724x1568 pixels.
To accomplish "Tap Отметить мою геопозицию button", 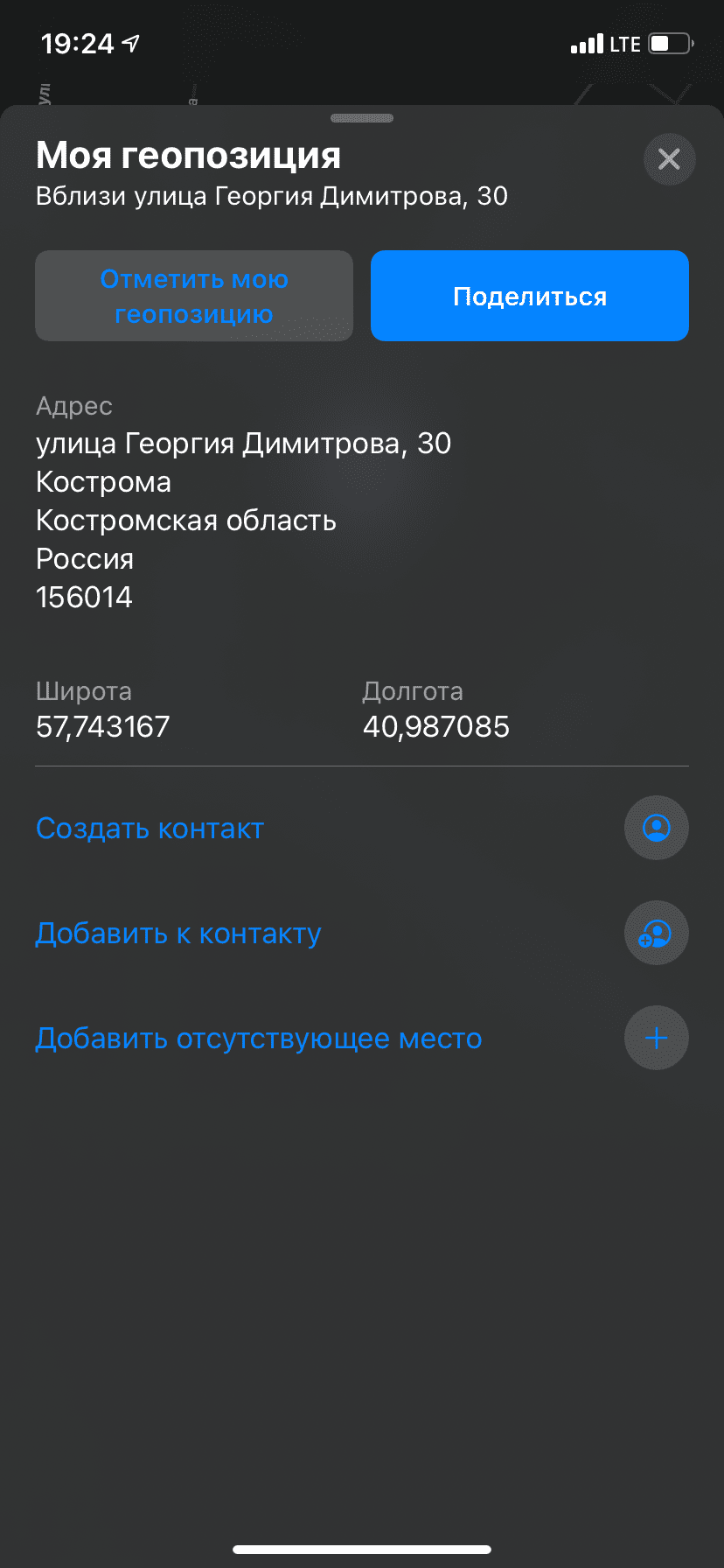I will coord(194,296).
